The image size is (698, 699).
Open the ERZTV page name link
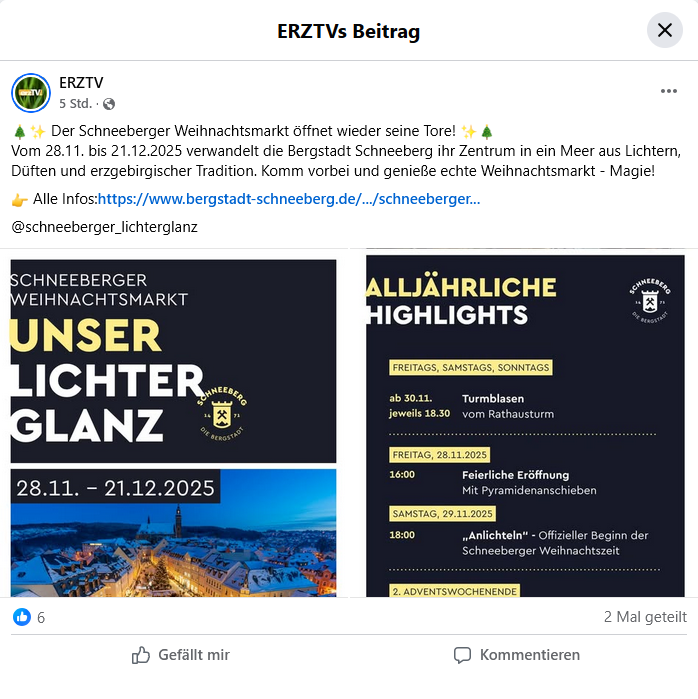(x=81, y=83)
